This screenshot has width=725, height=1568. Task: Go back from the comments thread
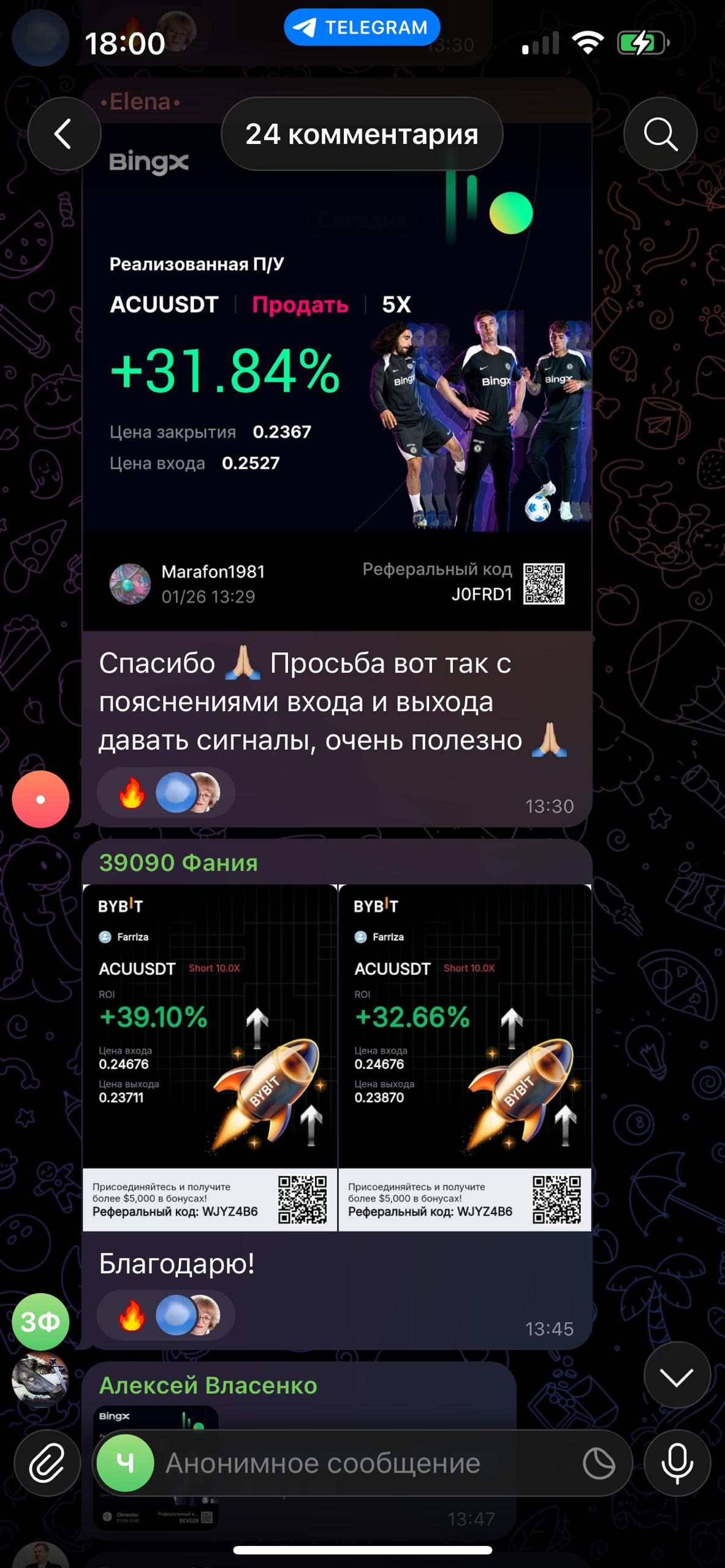pyautogui.click(x=64, y=134)
